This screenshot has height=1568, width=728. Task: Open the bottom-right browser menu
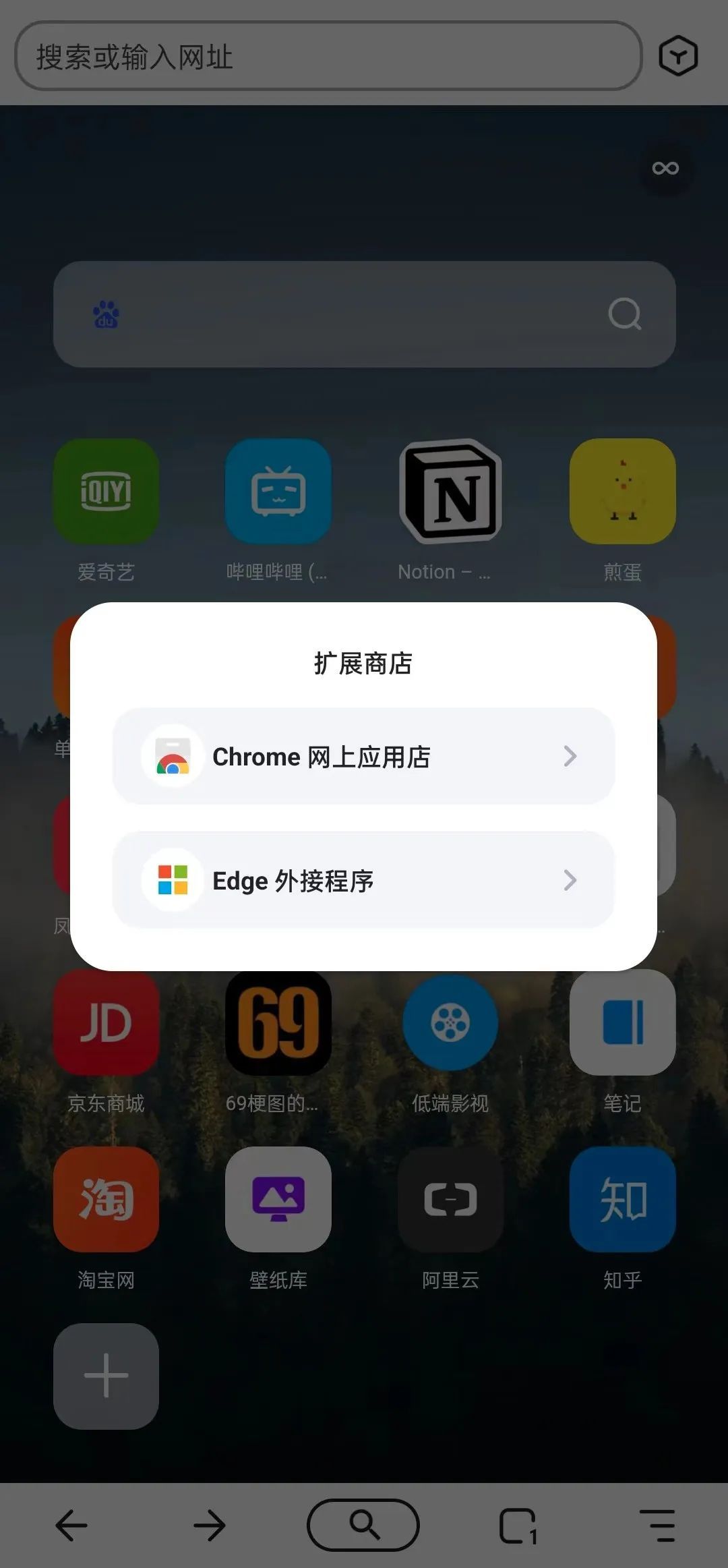(657, 1526)
